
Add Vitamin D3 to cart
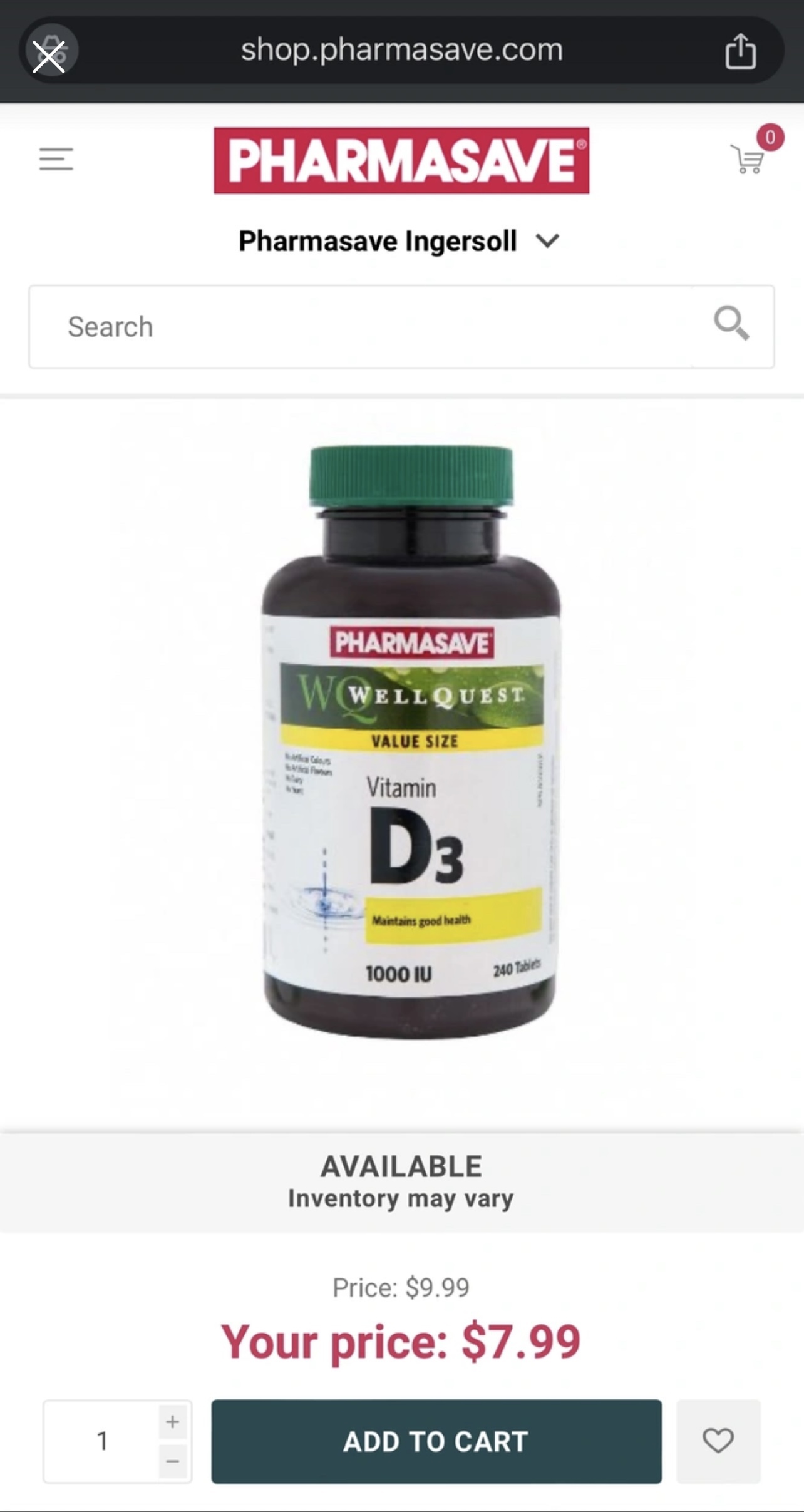click(436, 1441)
